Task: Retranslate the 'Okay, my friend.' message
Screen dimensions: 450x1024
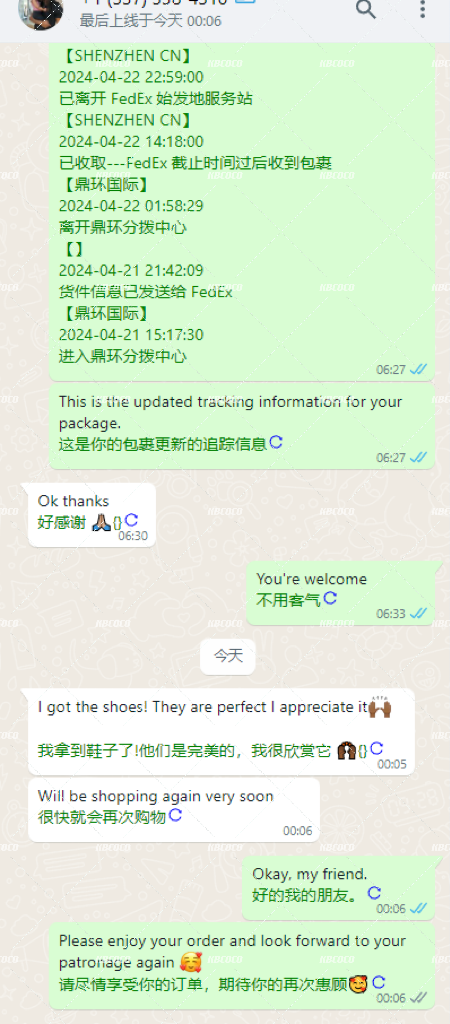Action: pos(374,893)
